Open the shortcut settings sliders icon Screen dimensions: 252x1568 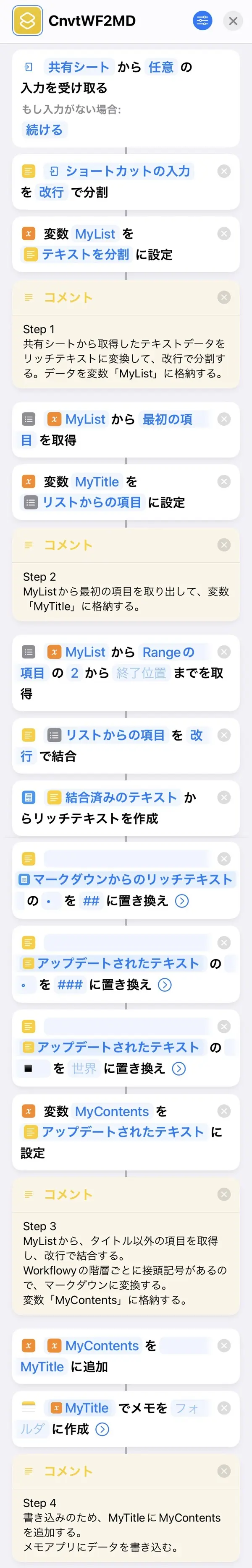(x=202, y=21)
